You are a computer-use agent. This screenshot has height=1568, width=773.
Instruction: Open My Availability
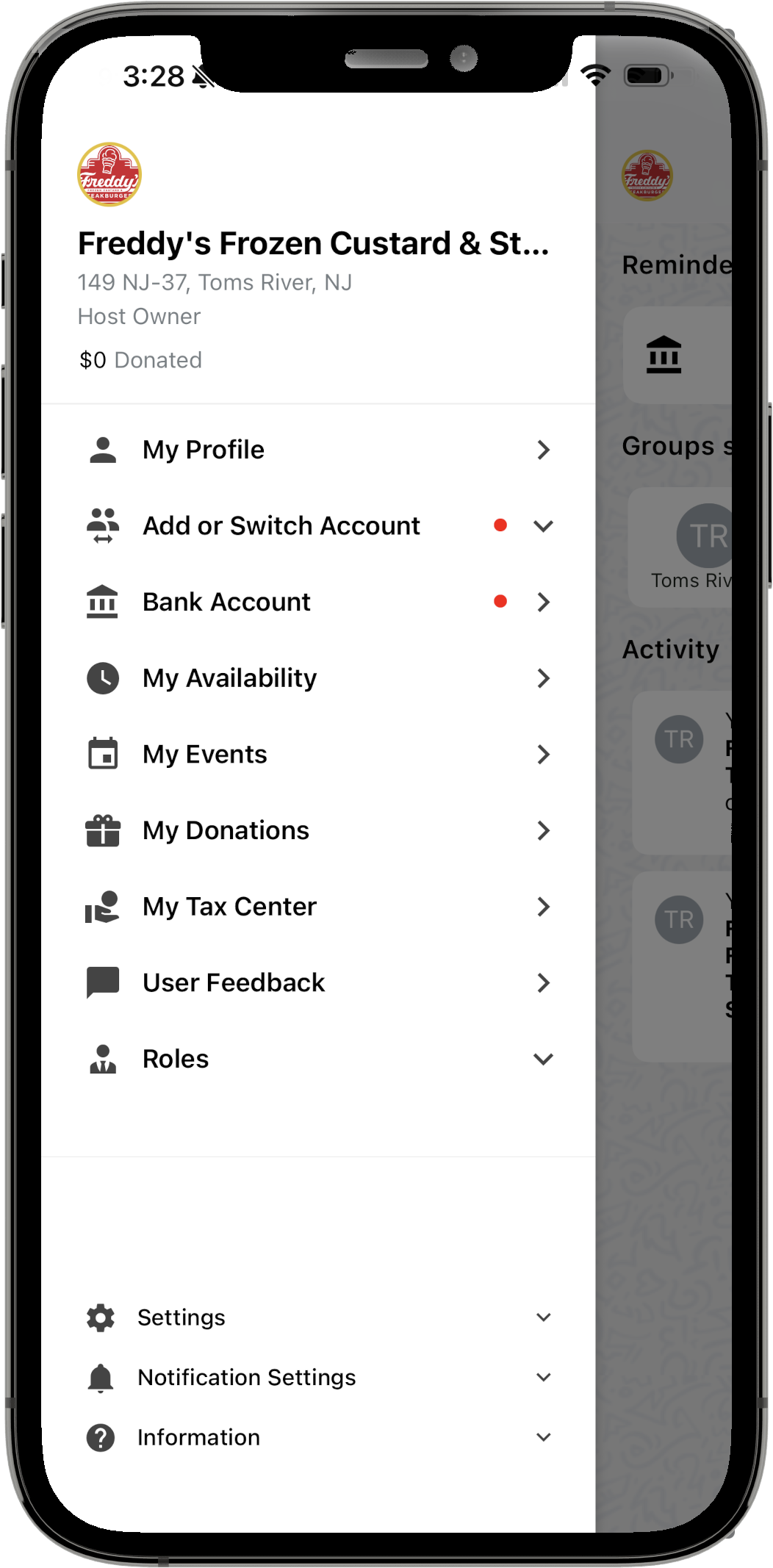click(x=229, y=678)
